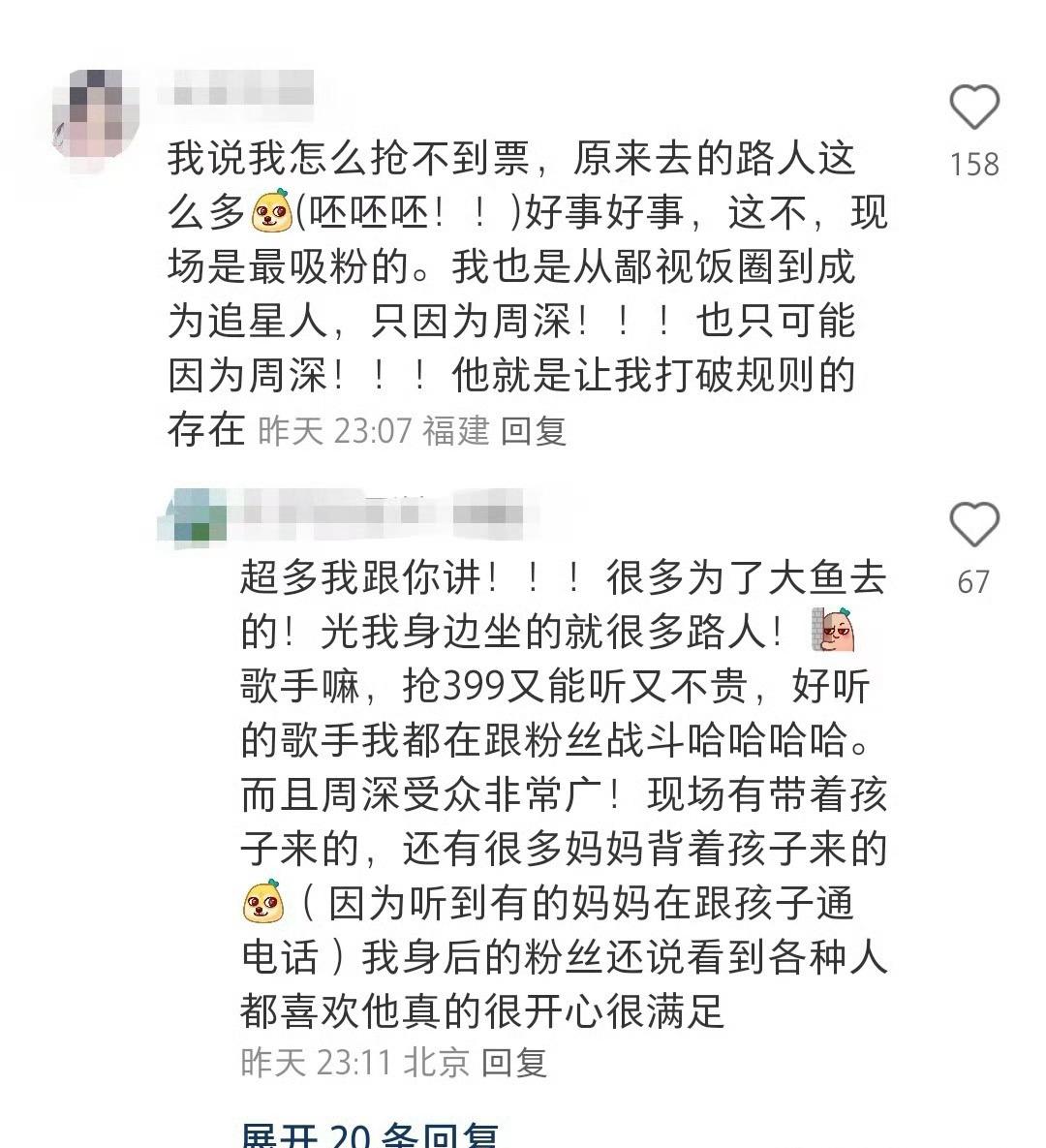This screenshot has height=1148, width=1046.
Task: Reply to the Beijing comment posted 23:11
Action: tap(514, 1063)
